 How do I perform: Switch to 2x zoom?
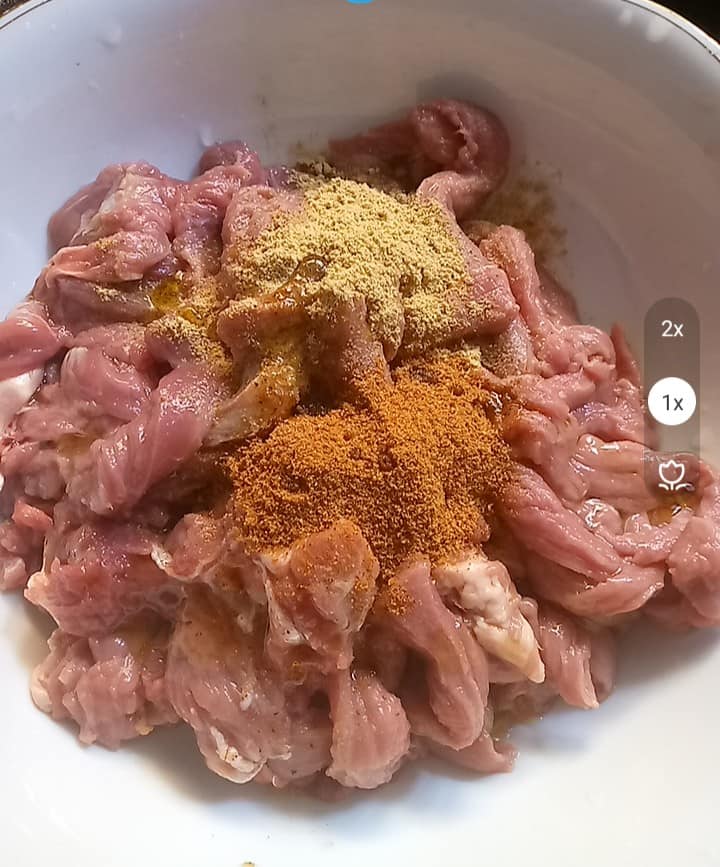coord(672,329)
